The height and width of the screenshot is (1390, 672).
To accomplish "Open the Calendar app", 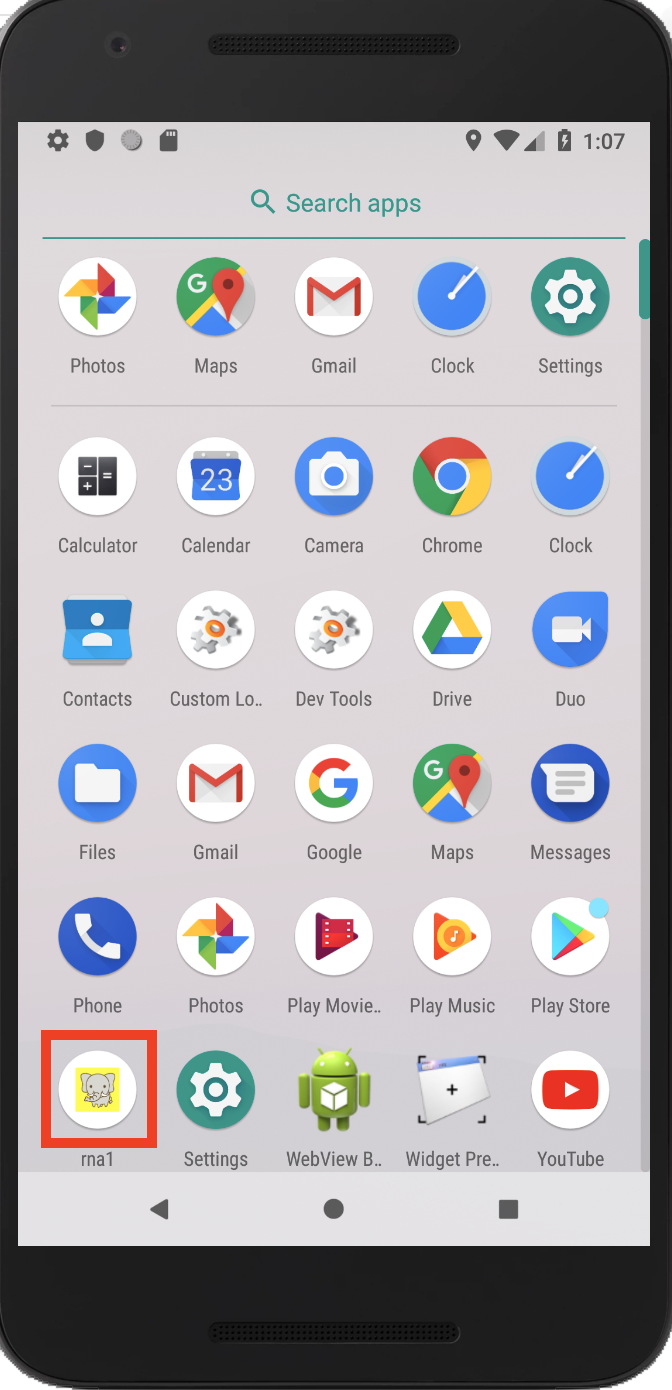I will tap(216, 476).
